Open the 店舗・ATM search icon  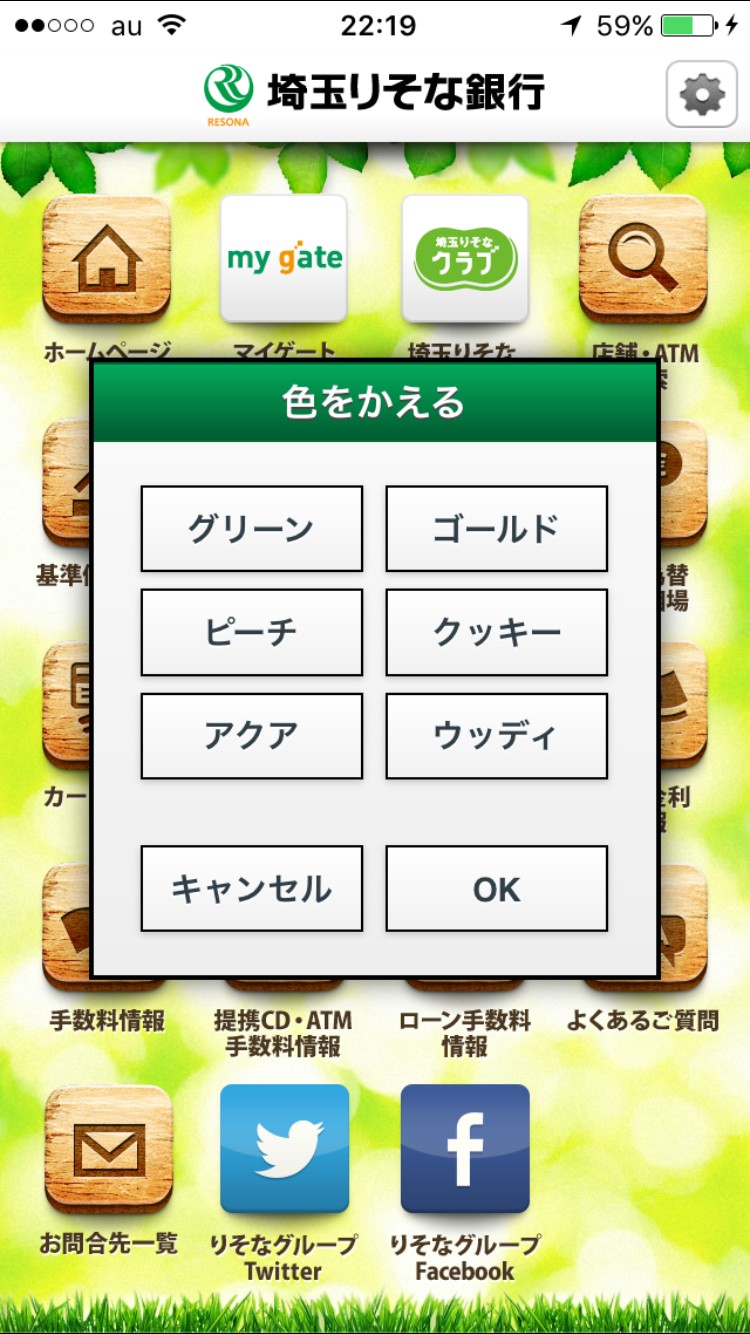(643, 258)
